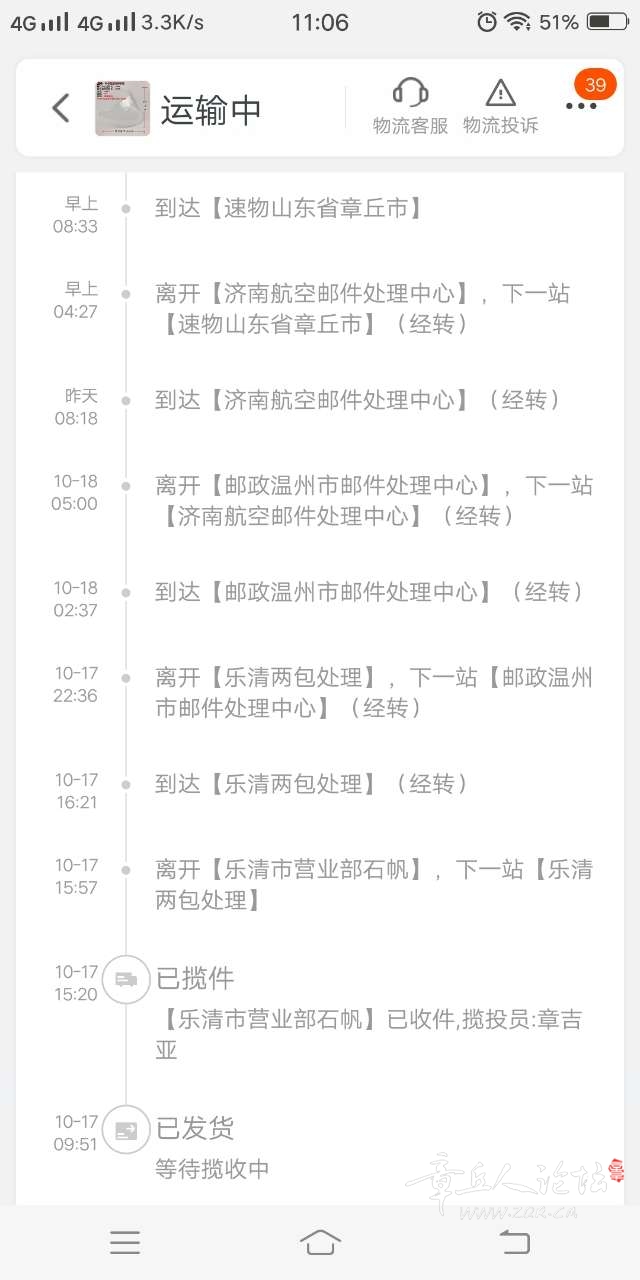File a 物流投诉 complaint

500,107
